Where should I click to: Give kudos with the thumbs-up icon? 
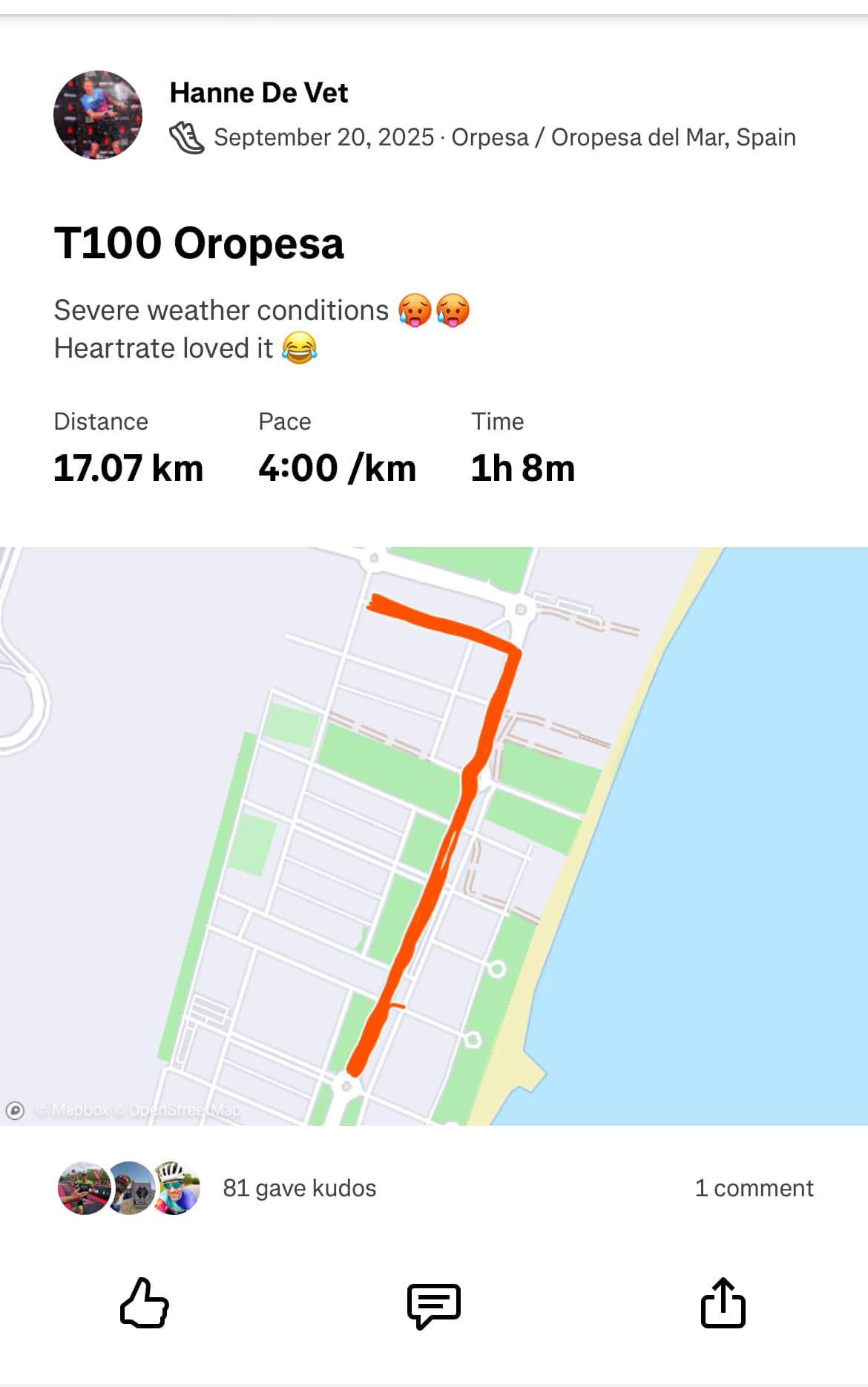coord(145,1303)
